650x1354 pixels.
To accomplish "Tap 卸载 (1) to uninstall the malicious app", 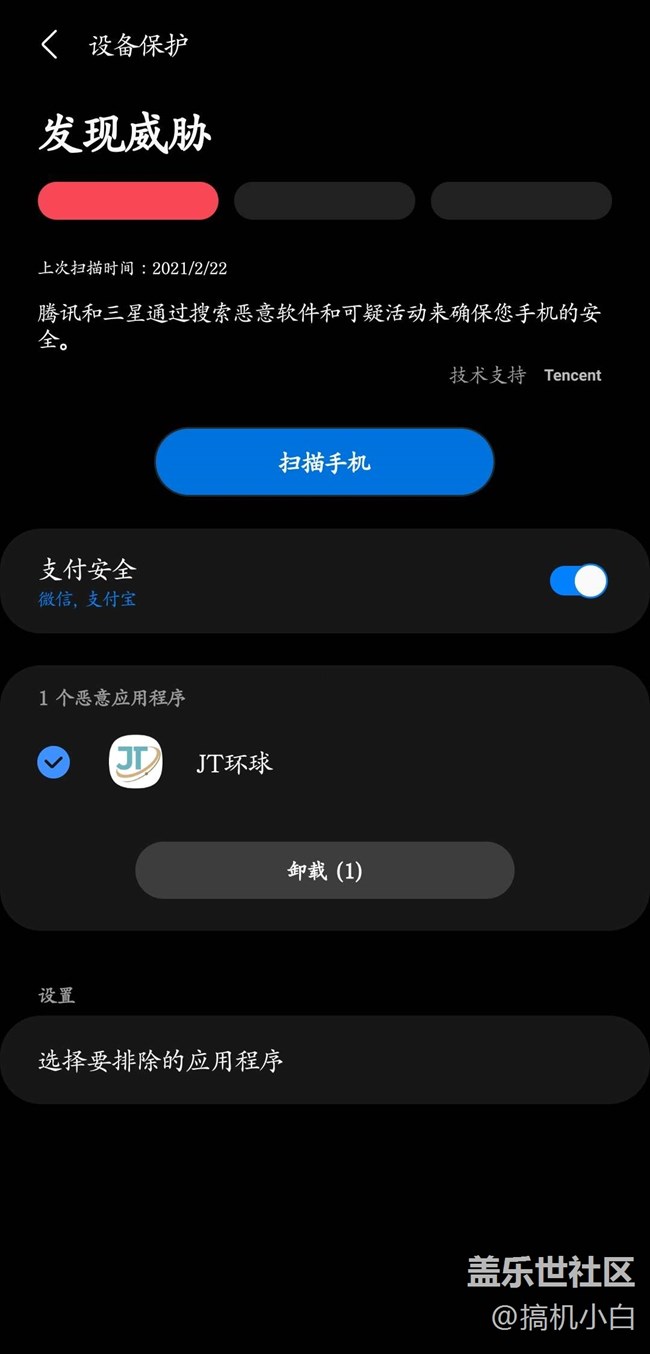I will coord(325,870).
